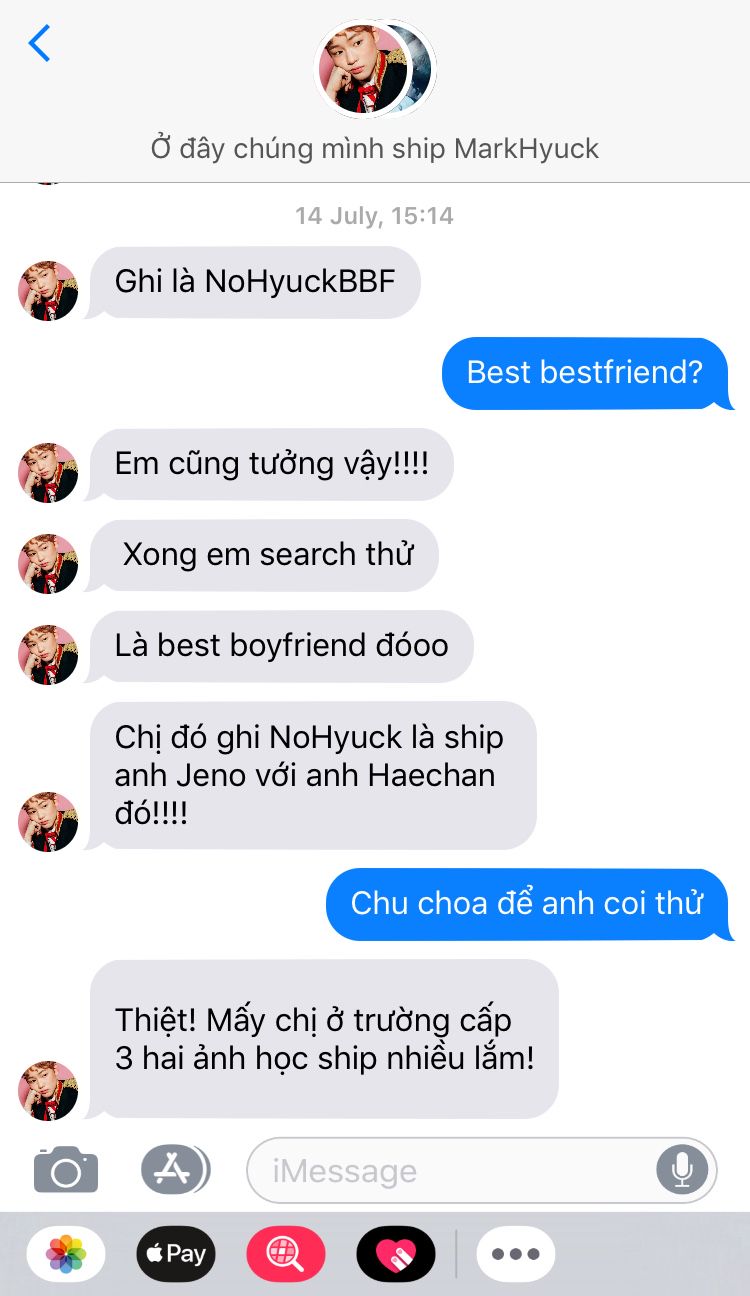This screenshot has width=750, height=1296.
Task: Show more iMessage apps
Action: click(516, 1254)
